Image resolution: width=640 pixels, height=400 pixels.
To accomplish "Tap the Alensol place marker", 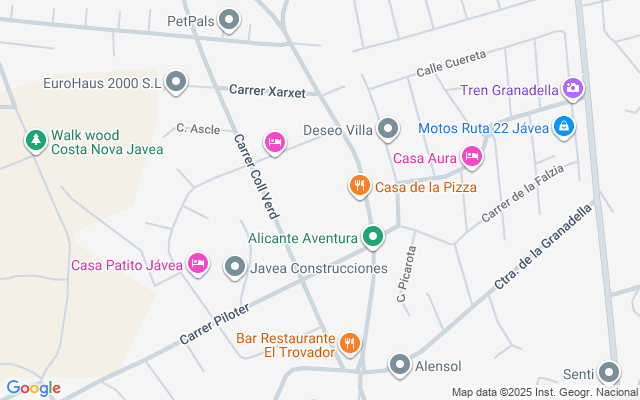I will (x=400, y=365).
